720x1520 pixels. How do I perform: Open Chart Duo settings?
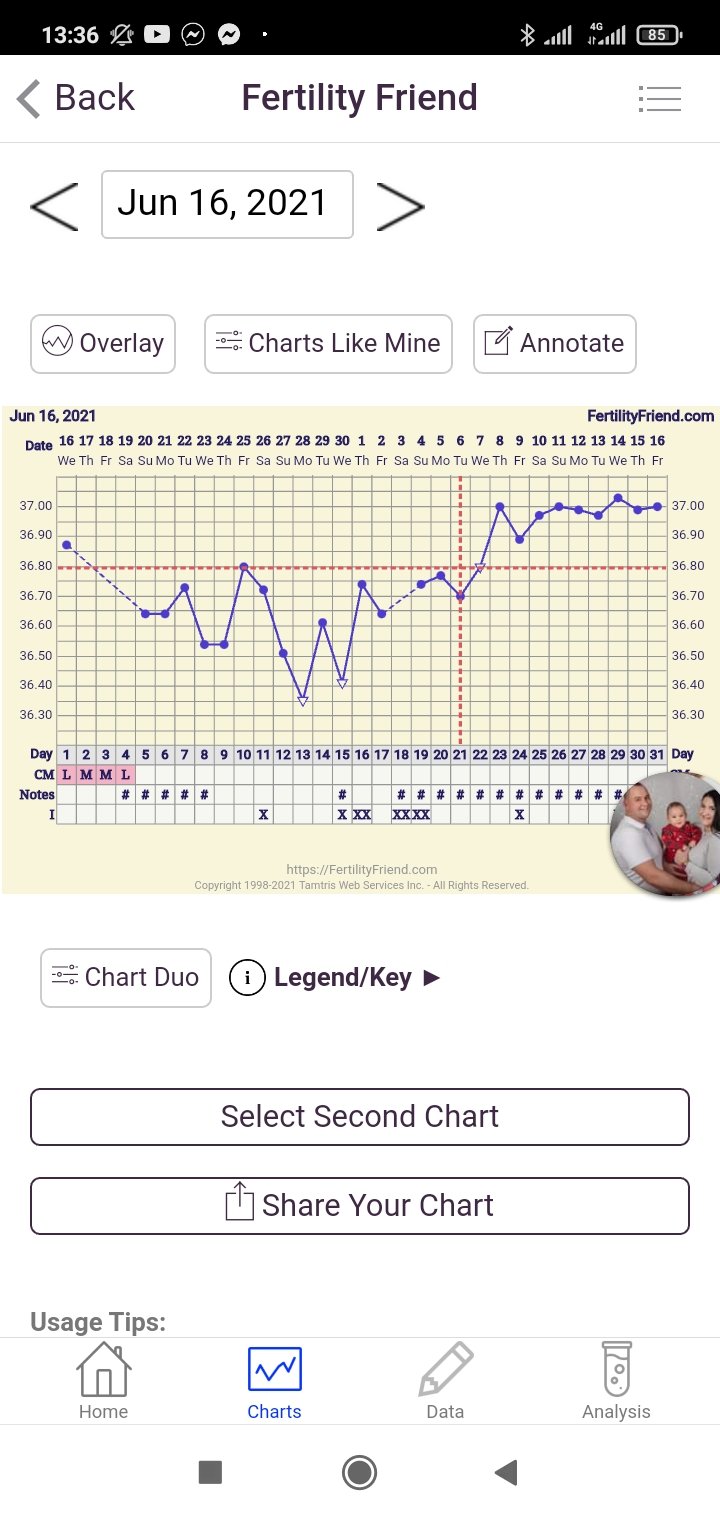126,977
